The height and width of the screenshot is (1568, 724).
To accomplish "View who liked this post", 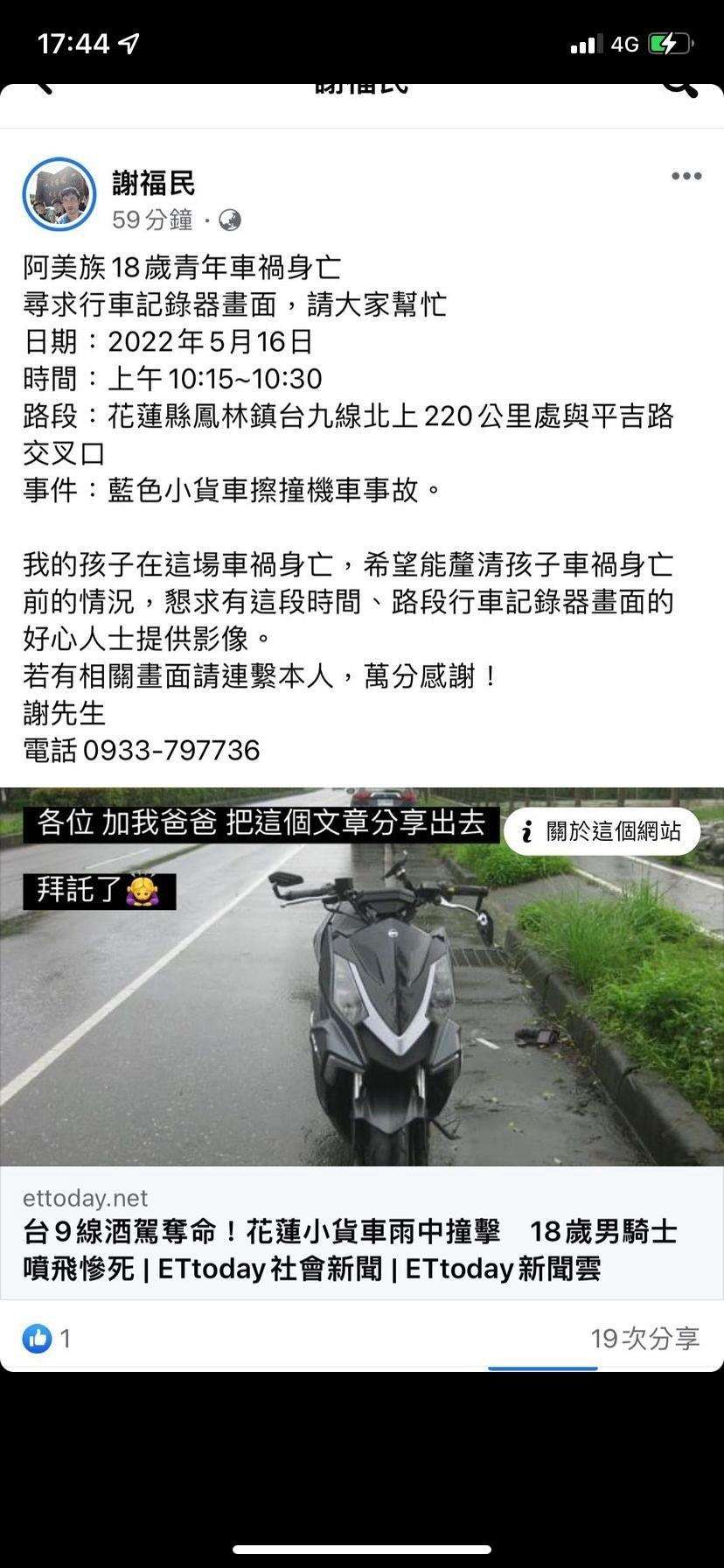I will pos(47,1338).
